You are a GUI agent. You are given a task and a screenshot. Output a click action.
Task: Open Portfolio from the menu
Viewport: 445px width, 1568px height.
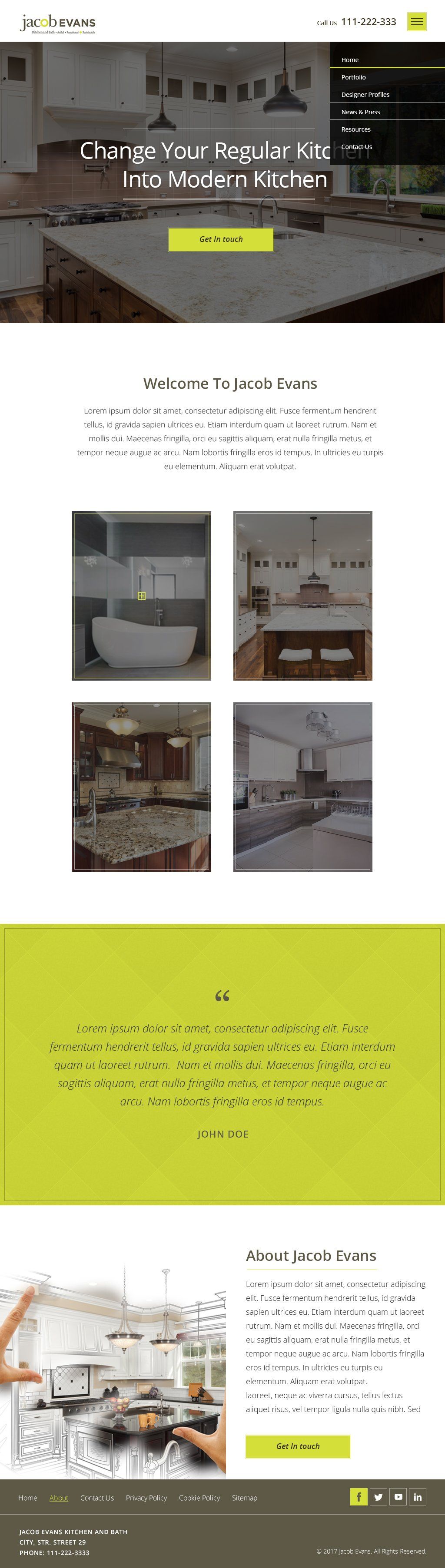coord(354,77)
